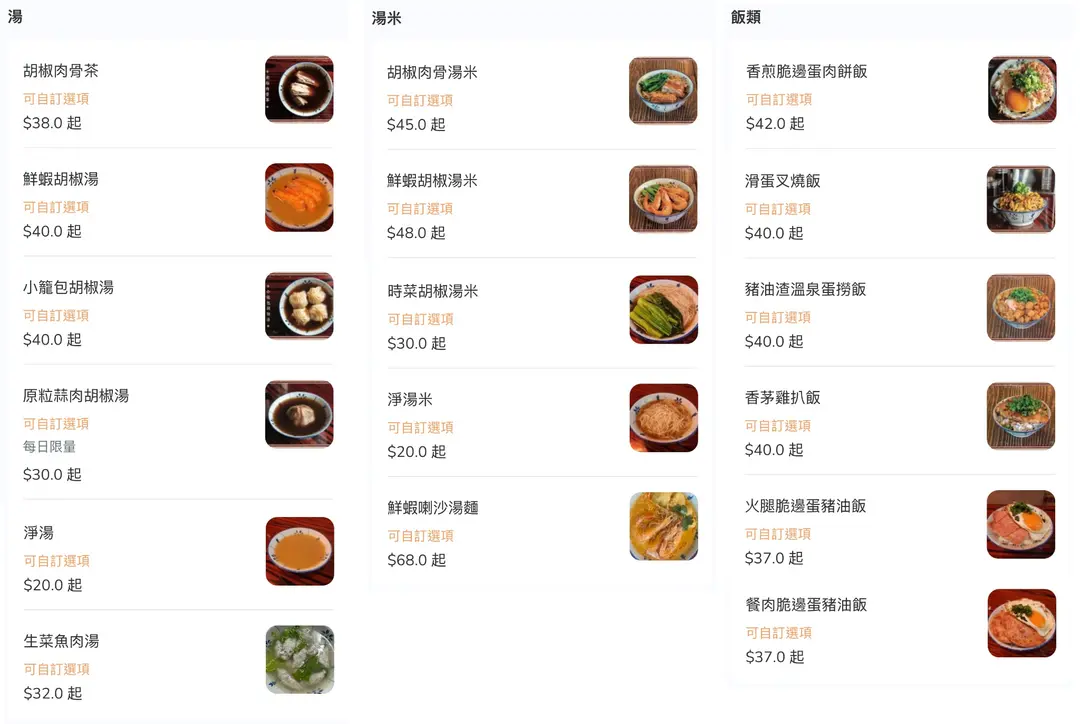Viewport: 1080px width, 724px height.
Task: Open 香煎脆邊蛋肉餅飯 rice dish
Action: tap(806, 71)
